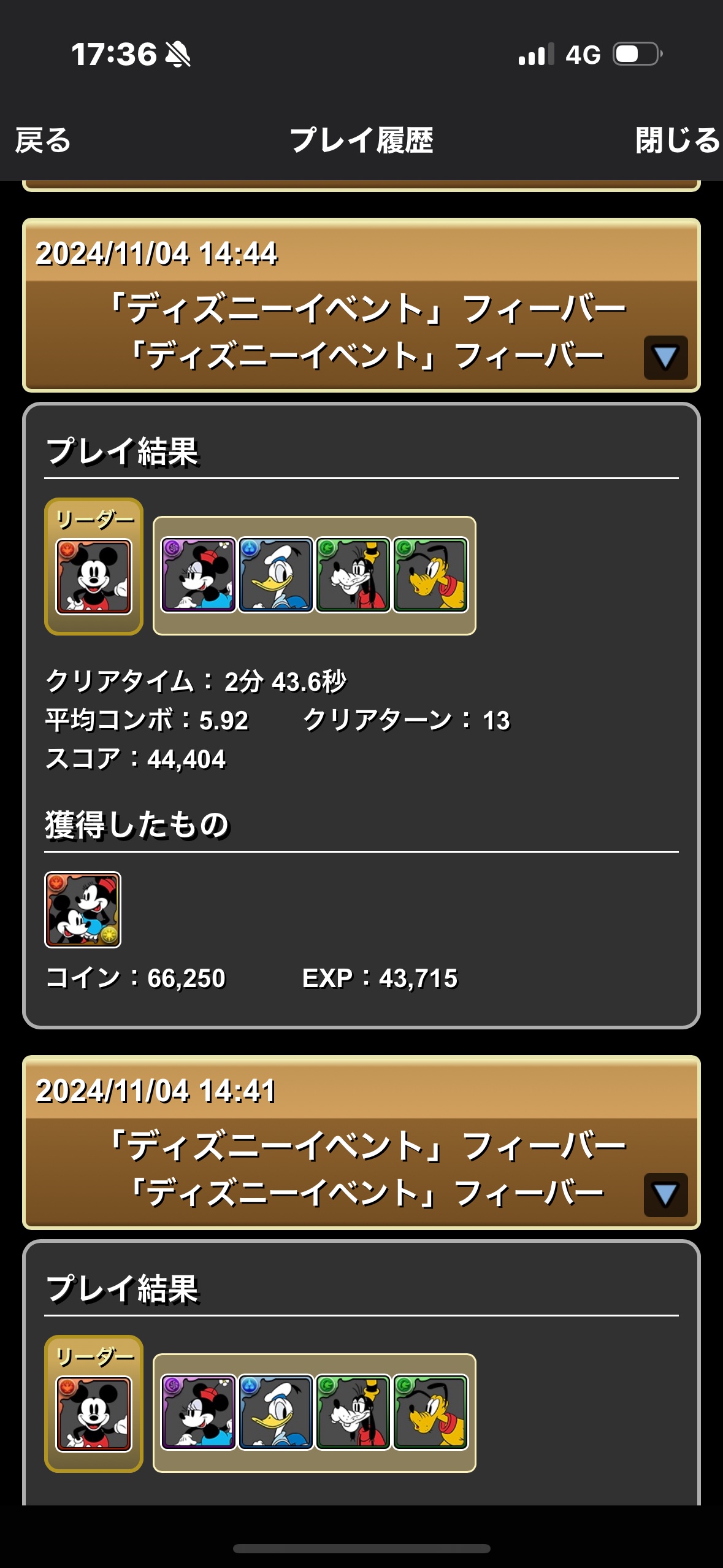Tap 戻る to go back
This screenshot has height=1568, width=723.
[43, 140]
